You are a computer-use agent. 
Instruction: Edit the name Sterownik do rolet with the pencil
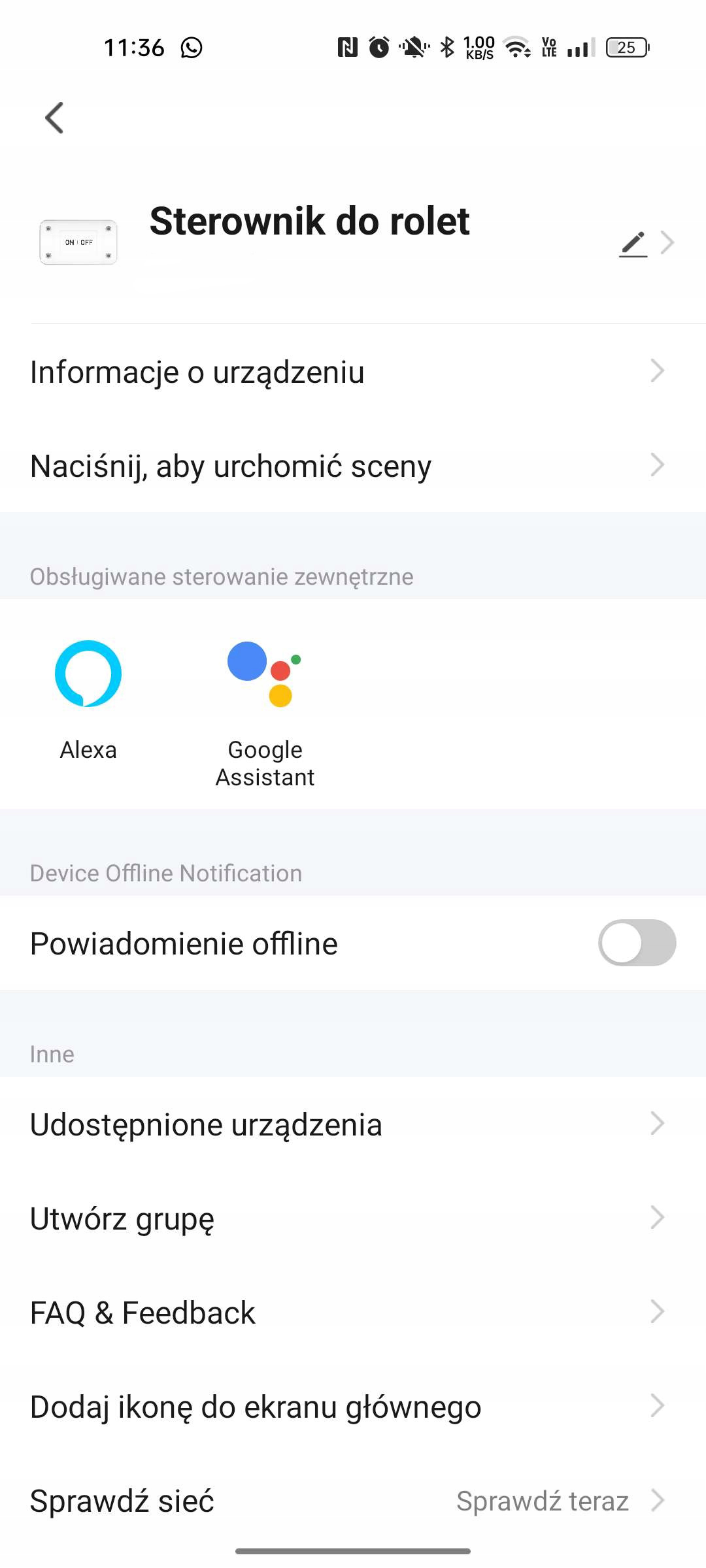[x=633, y=243]
